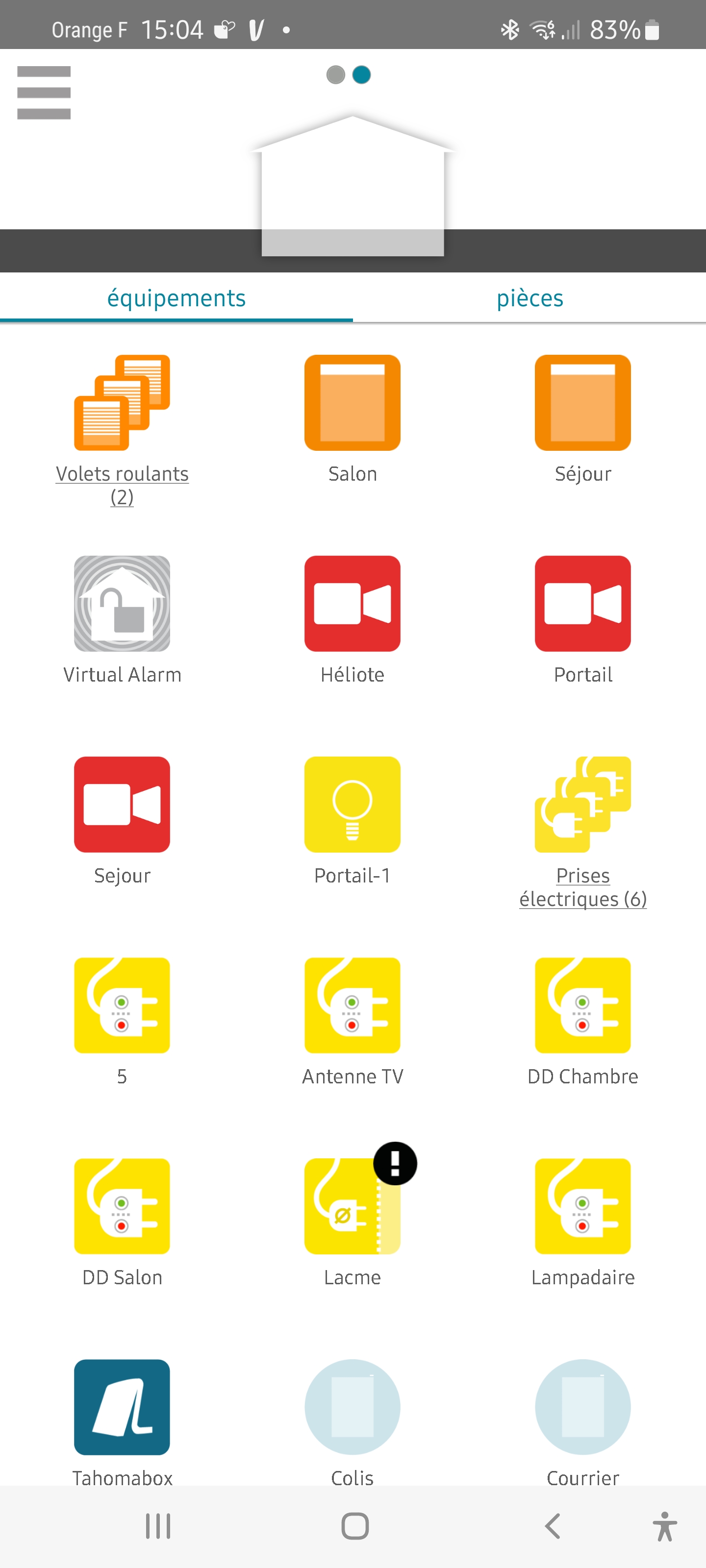Open the Tahomabox device
The height and width of the screenshot is (1568, 706).
[x=122, y=1407]
